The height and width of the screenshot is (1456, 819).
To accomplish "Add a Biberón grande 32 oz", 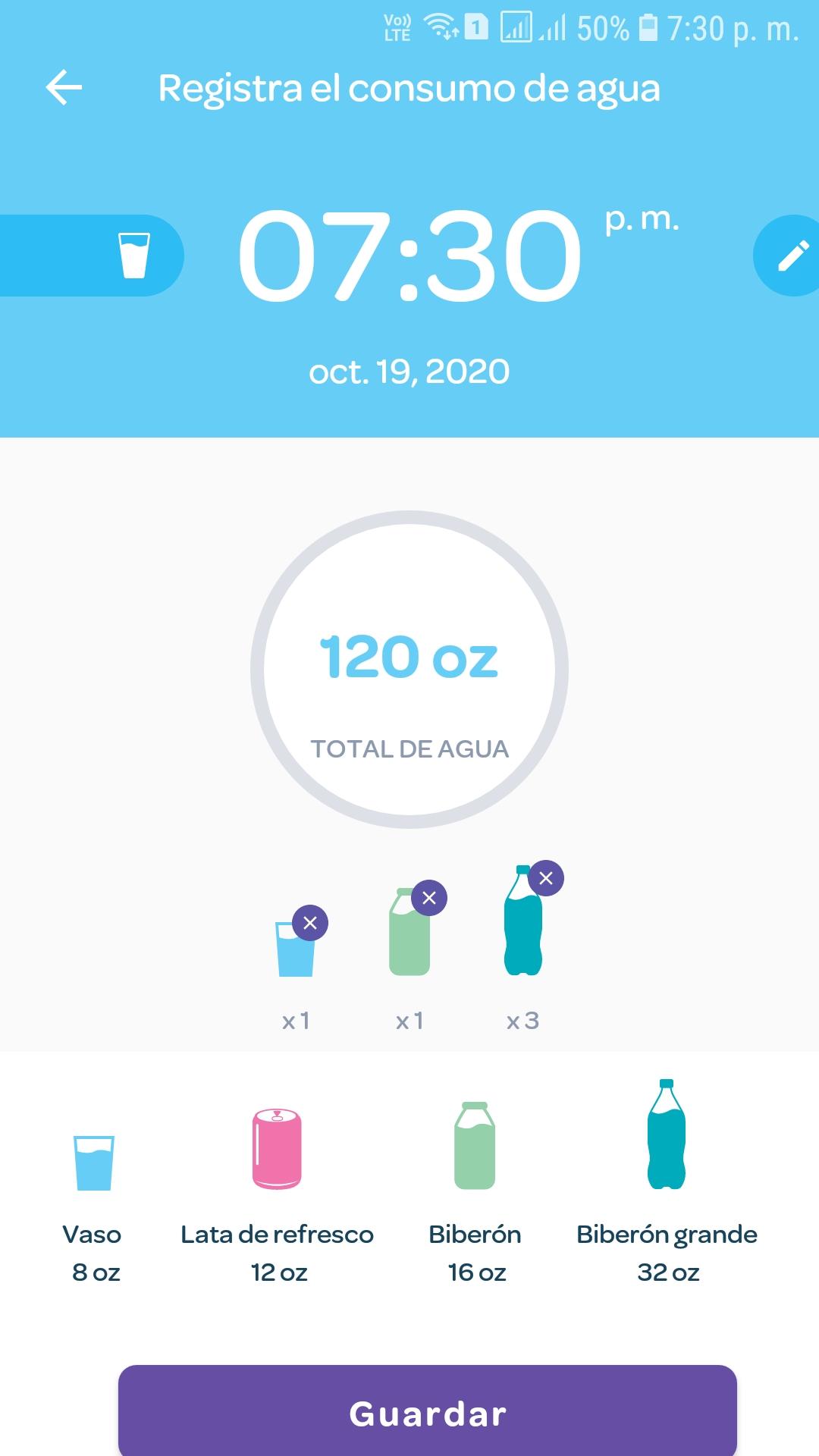I will 667,1181.
